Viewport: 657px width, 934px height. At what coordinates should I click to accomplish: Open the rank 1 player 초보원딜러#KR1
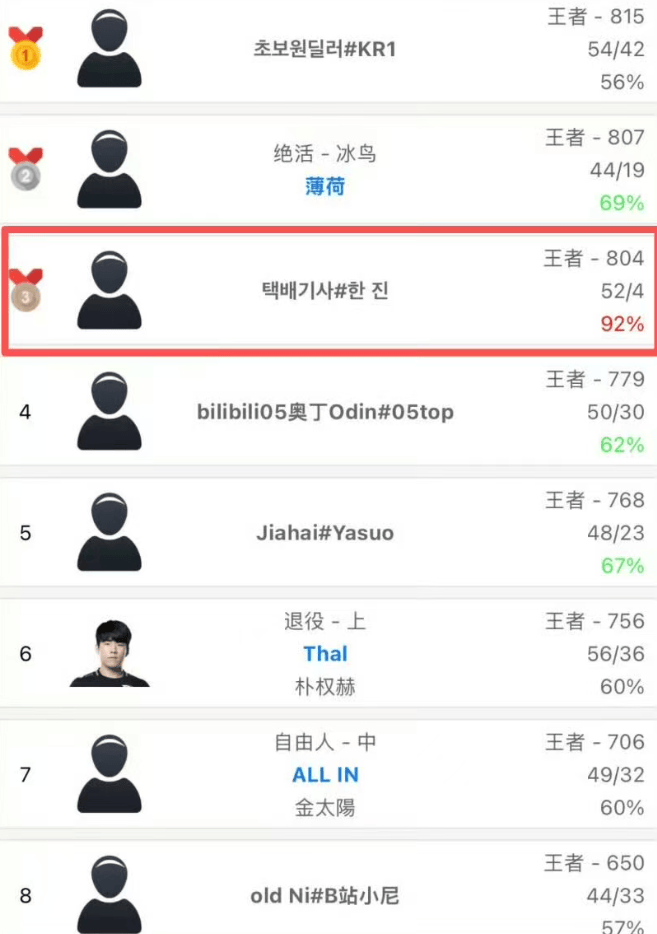coord(325,49)
